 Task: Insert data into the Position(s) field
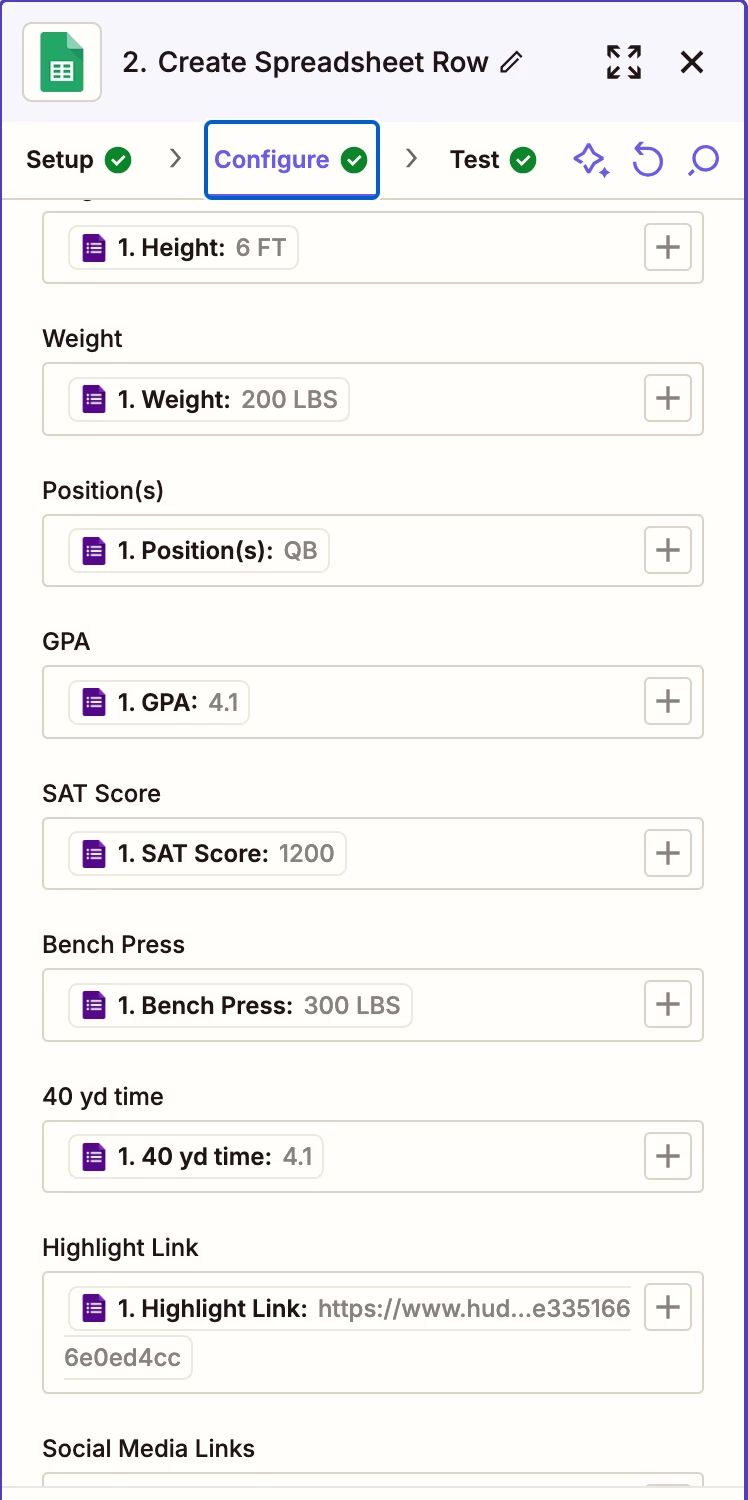point(667,550)
